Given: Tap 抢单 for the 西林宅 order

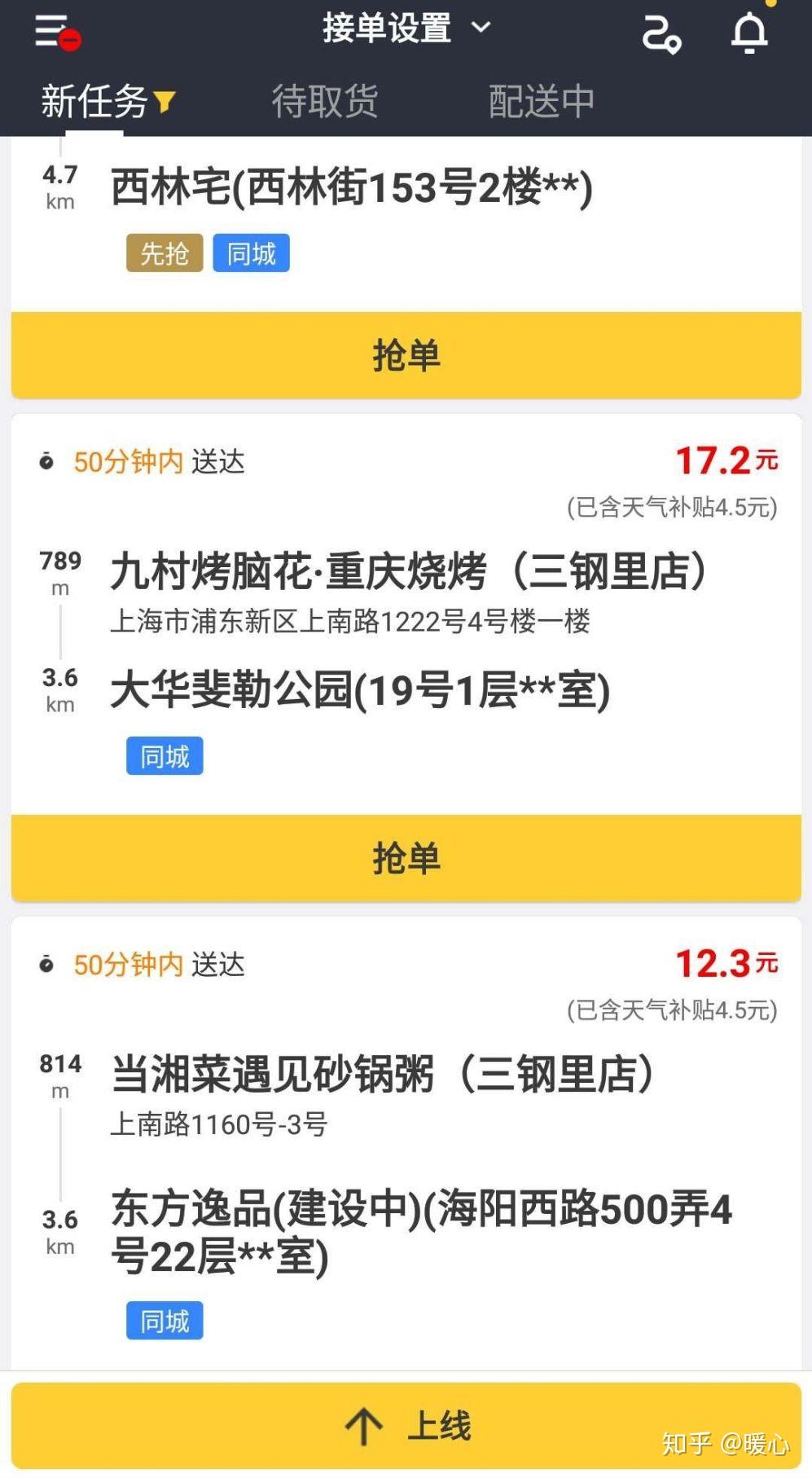Looking at the screenshot, I should tap(406, 355).
